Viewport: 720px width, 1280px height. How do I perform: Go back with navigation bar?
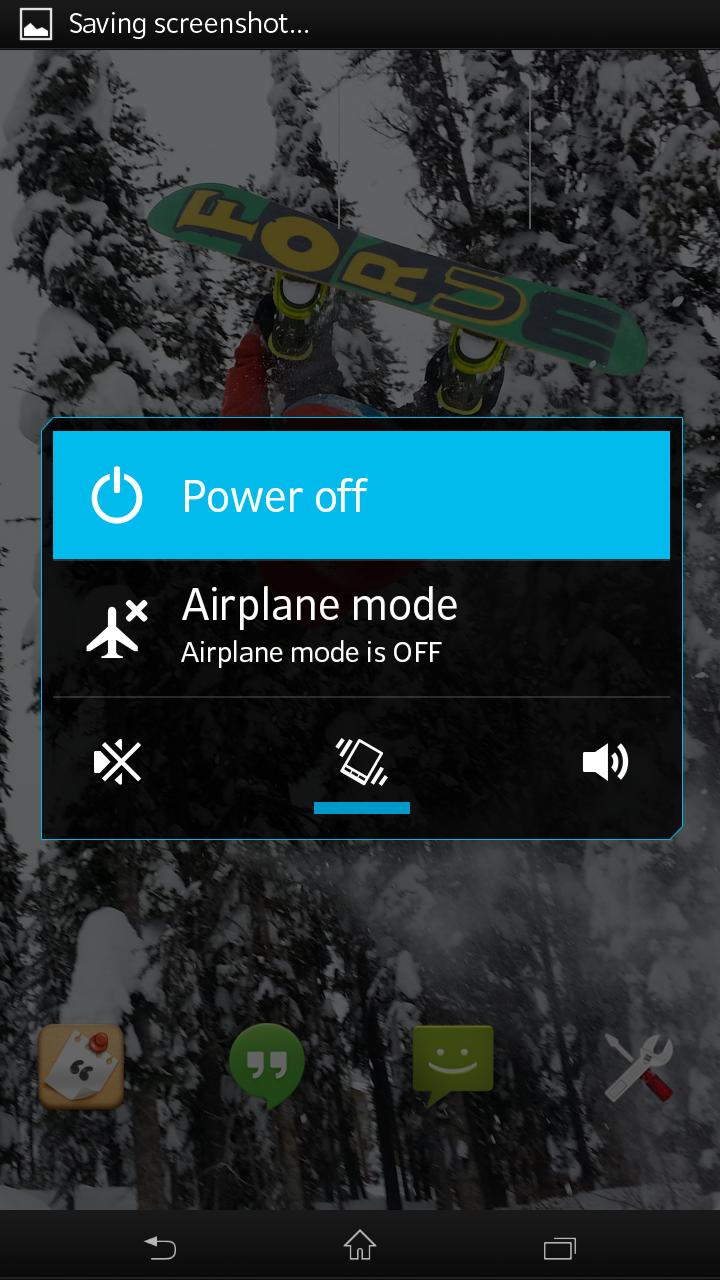click(x=160, y=1246)
